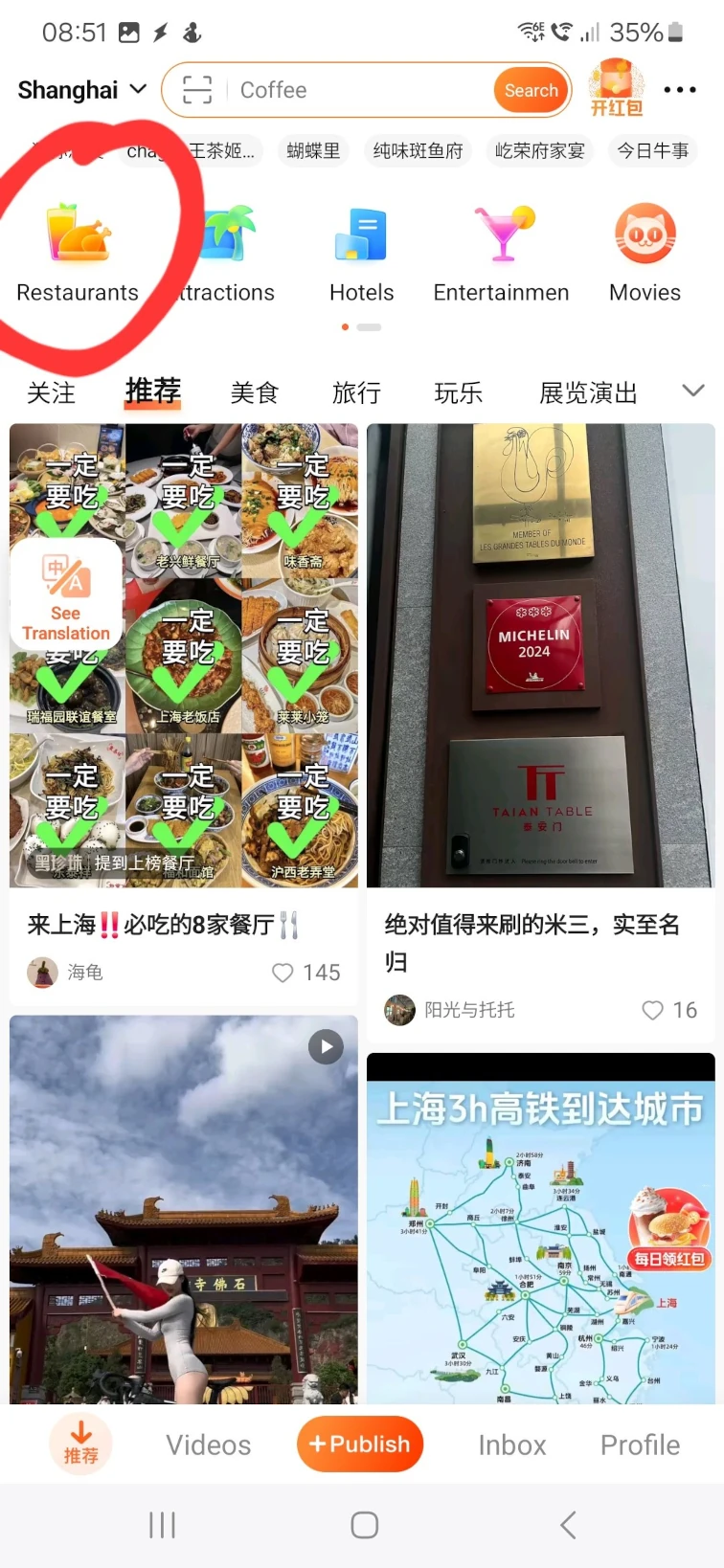
Task: Open the 开红包 red packet icon
Action: point(617,88)
